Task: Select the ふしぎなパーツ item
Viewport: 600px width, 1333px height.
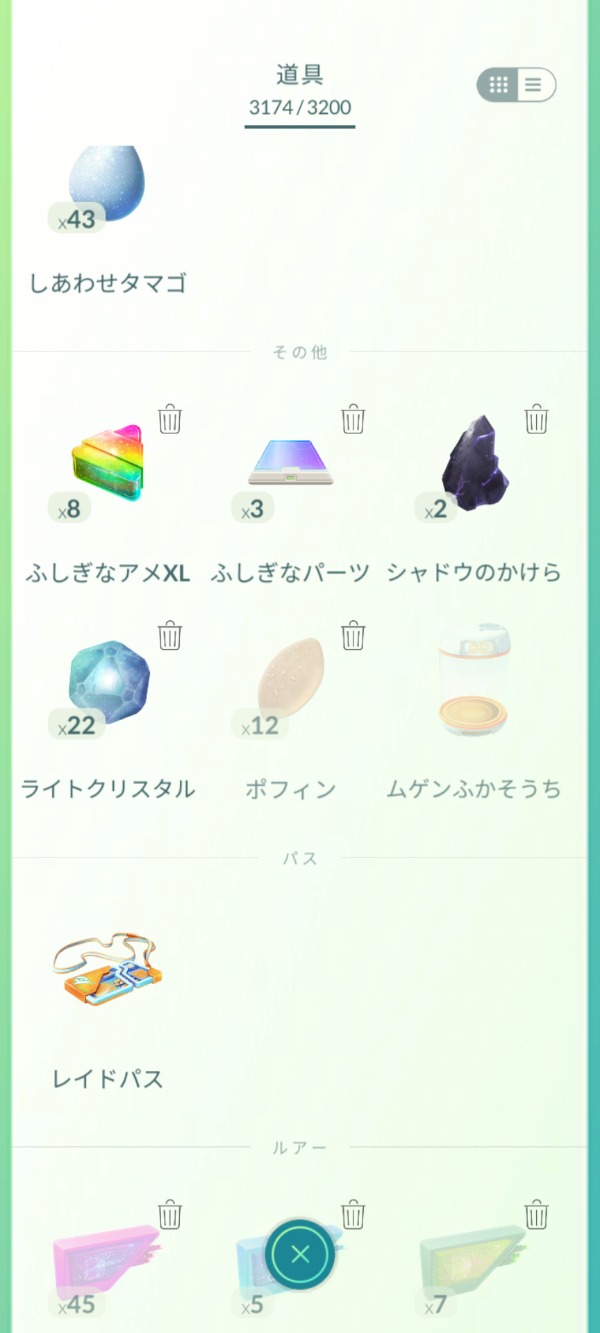Action: click(x=290, y=472)
